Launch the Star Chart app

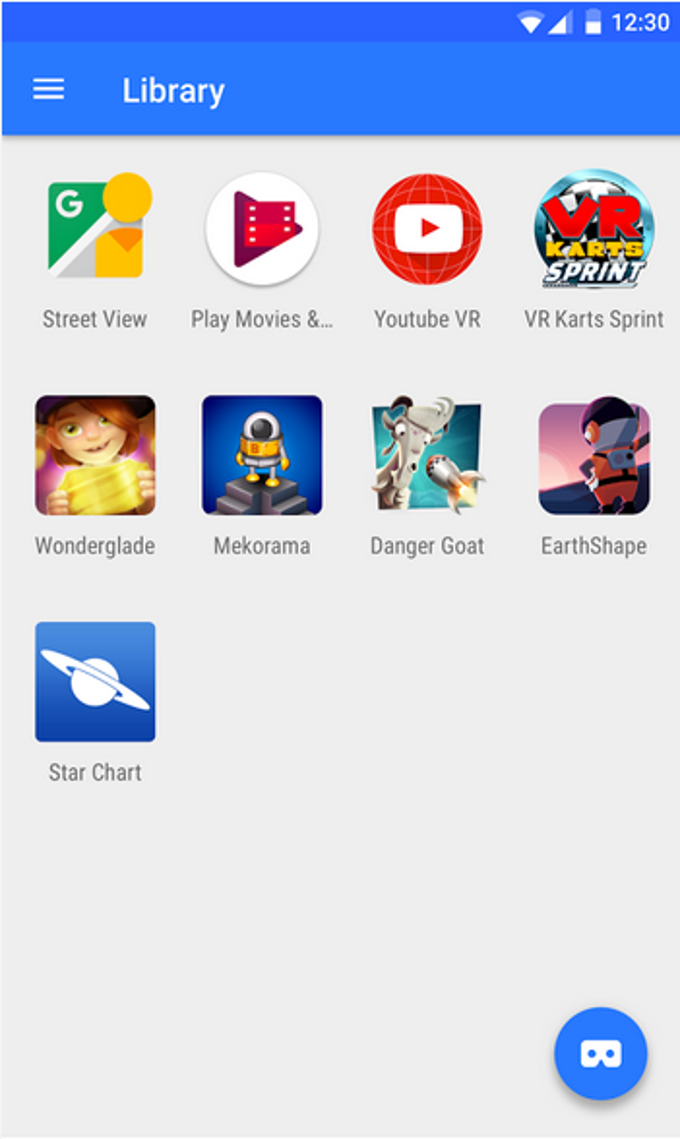(x=95, y=682)
